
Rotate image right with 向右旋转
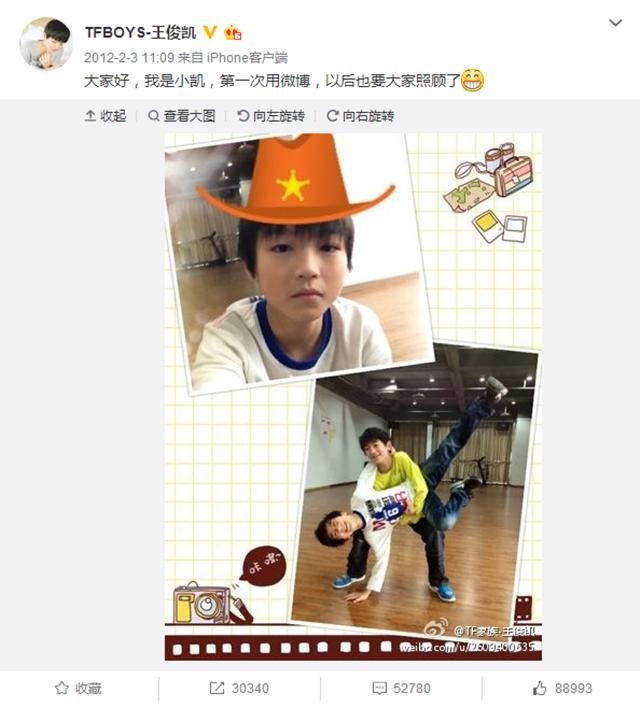pos(360,116)
